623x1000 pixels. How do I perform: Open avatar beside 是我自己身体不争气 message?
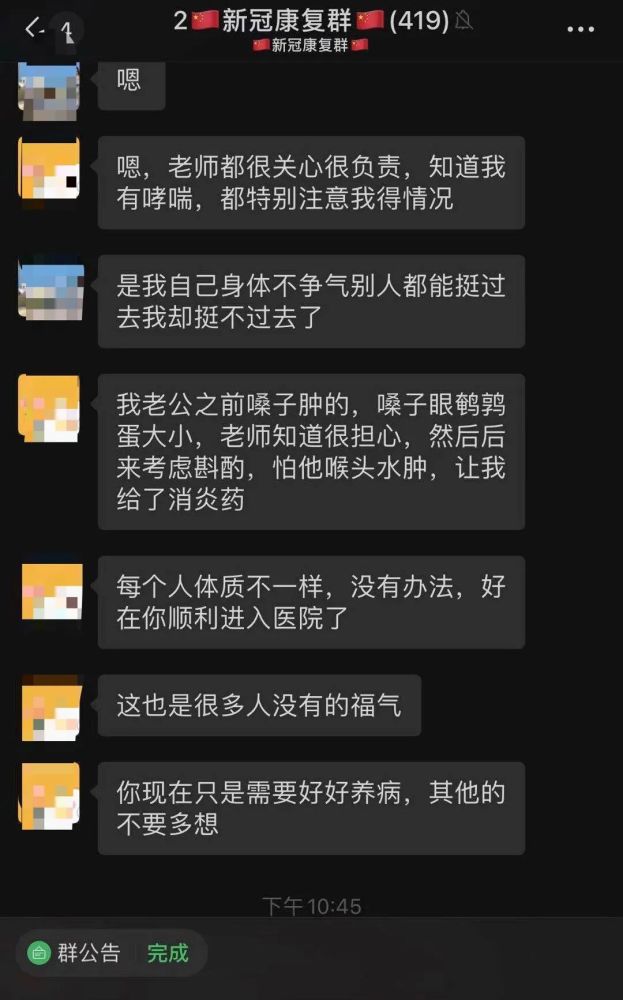pos(50,289)
